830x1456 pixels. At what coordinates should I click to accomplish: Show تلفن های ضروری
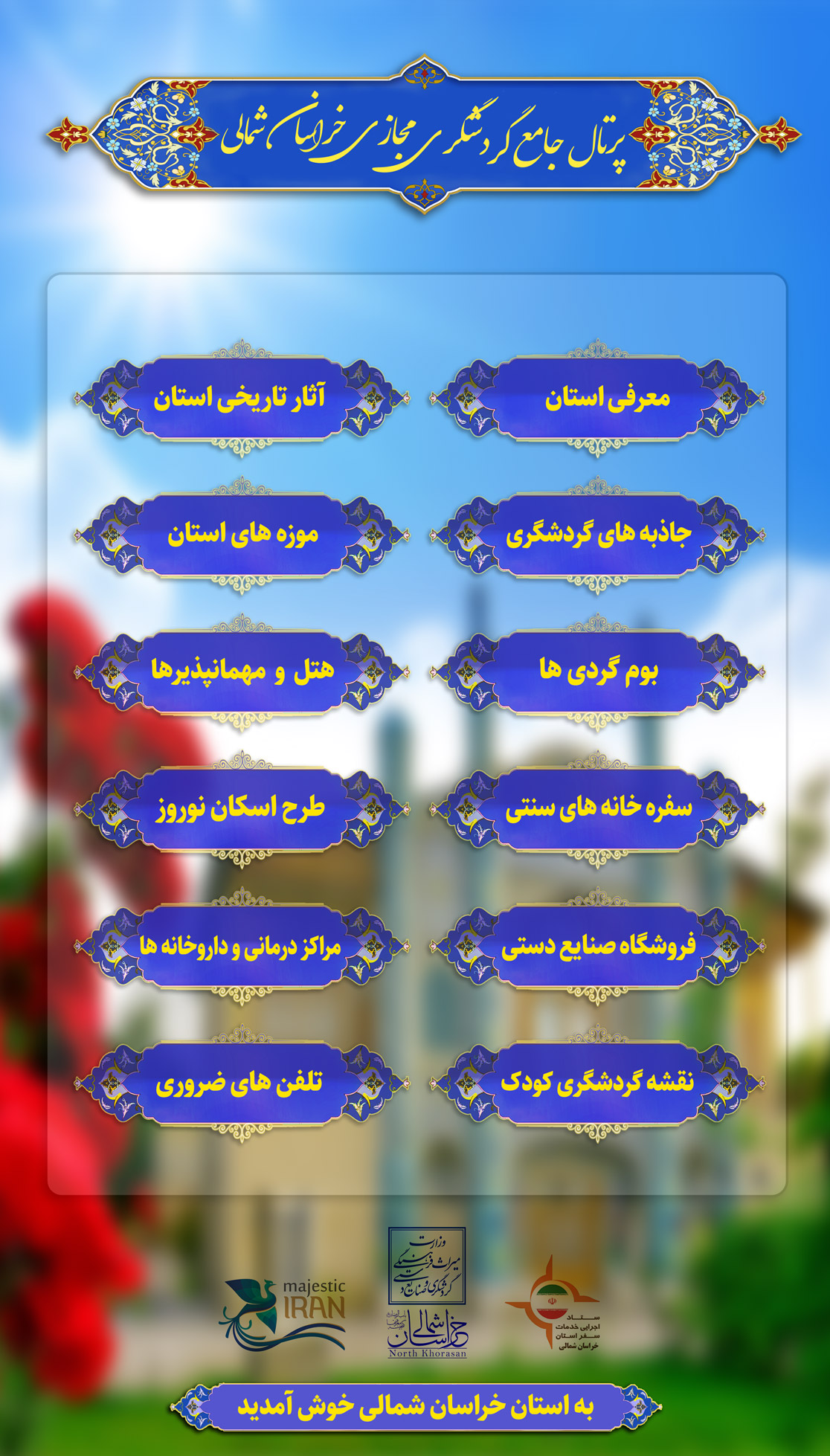pyautogui.click(x=242, y=1083)
